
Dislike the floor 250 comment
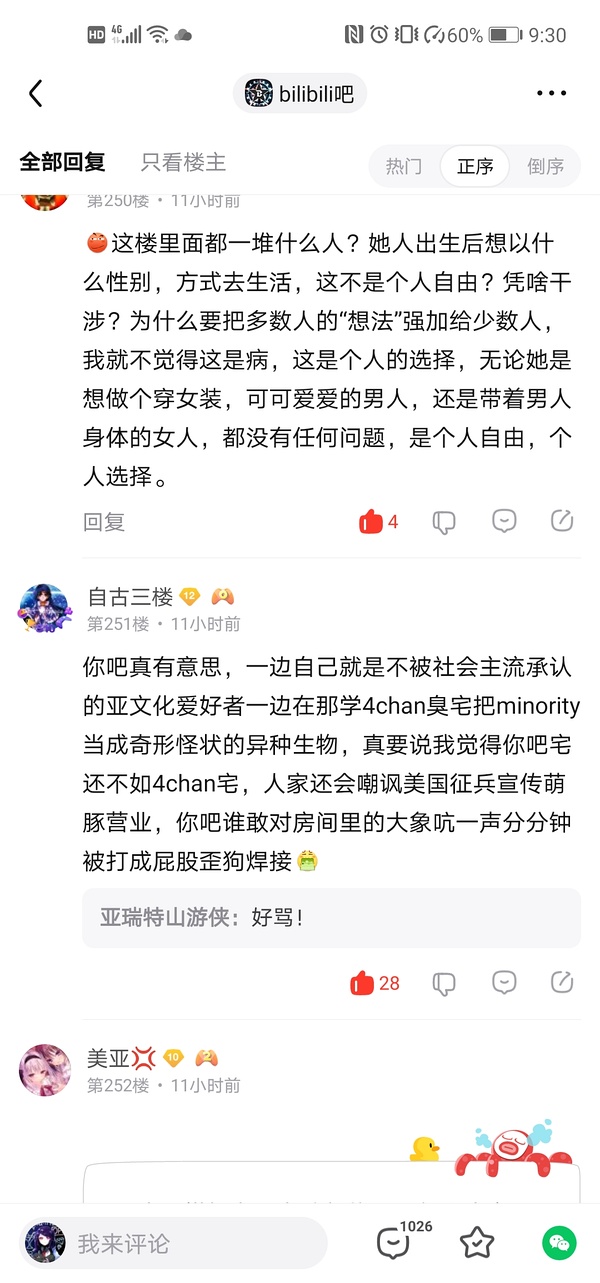(x=444, y=521)
